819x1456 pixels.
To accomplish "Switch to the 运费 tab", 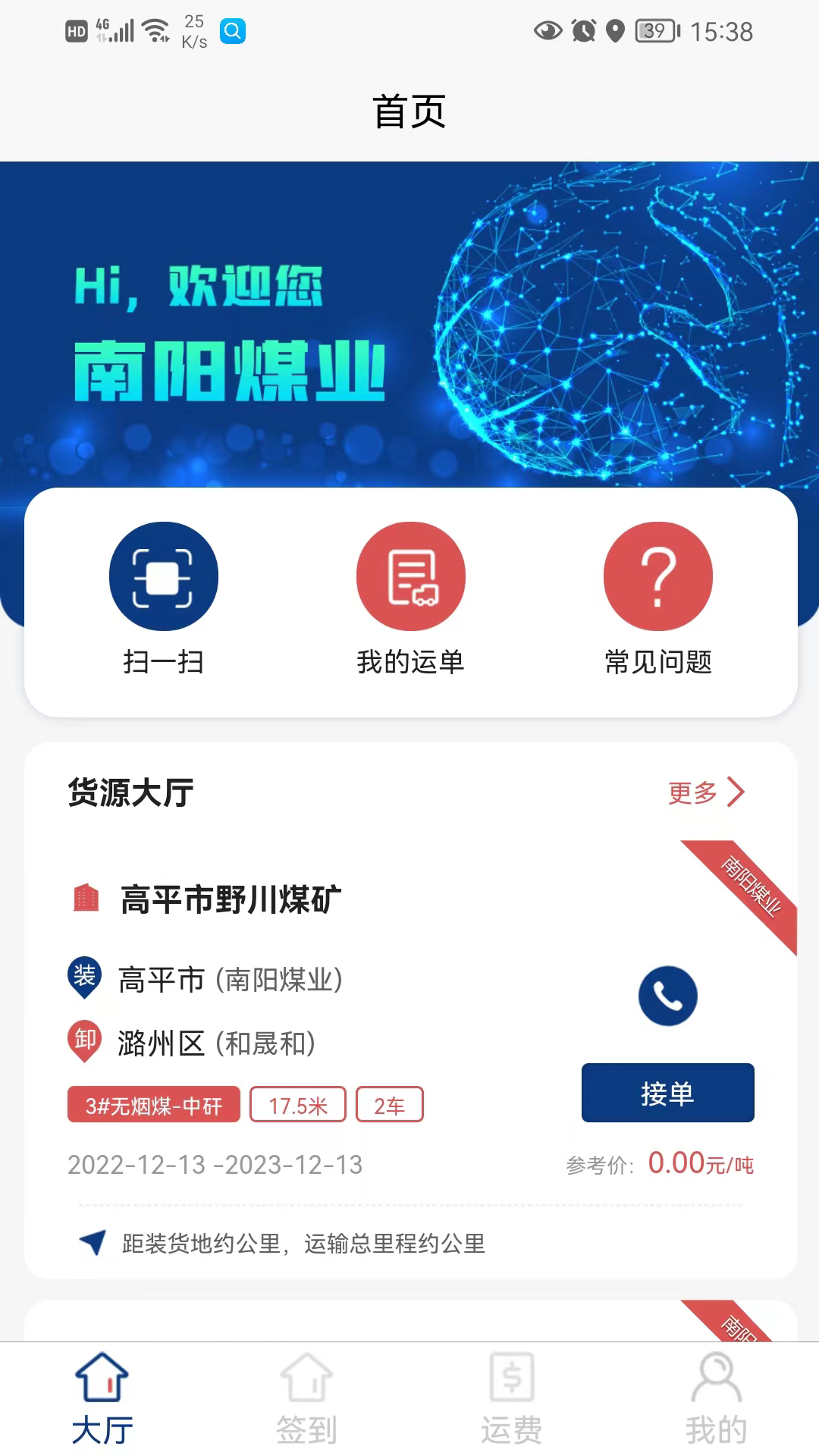I will (x=512, y=1403).
